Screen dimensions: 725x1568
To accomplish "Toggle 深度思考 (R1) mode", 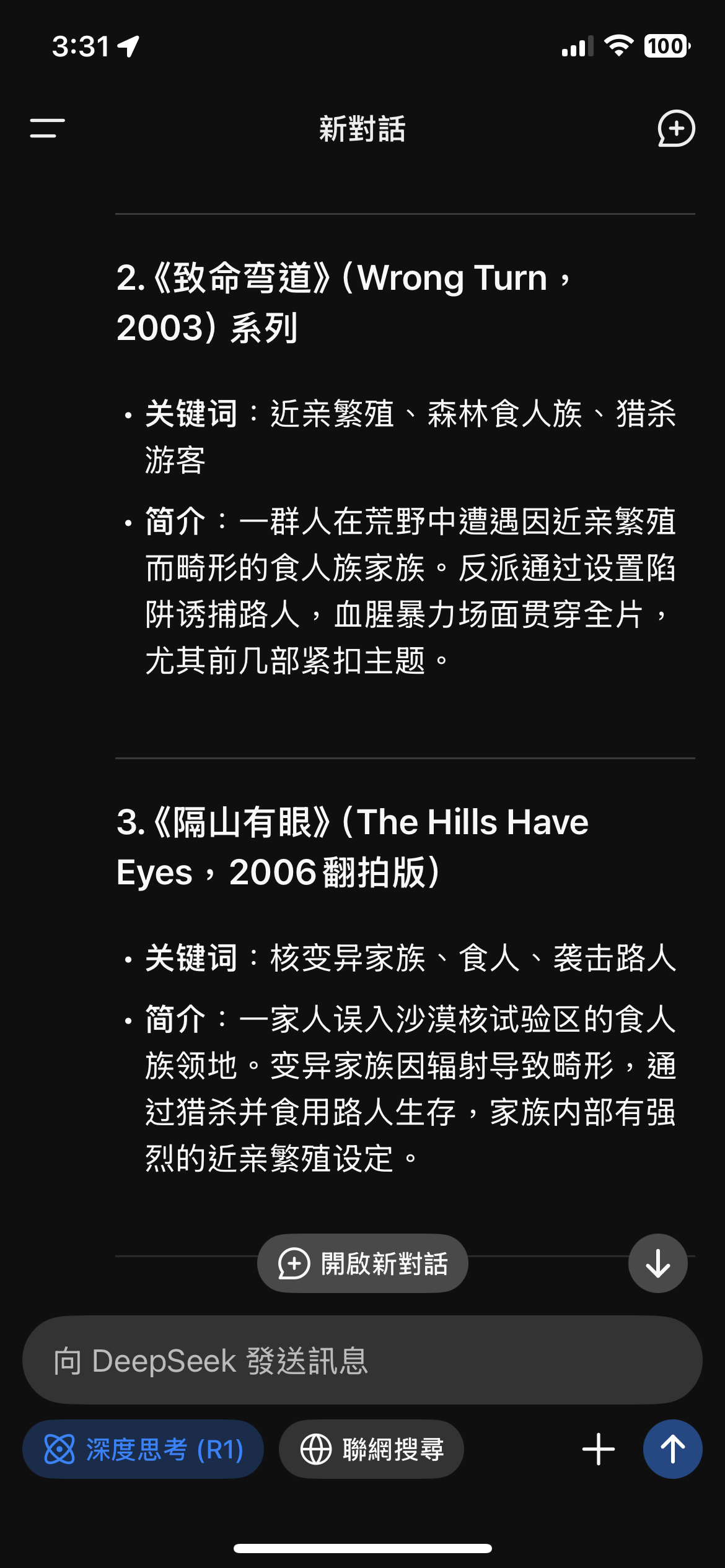I will (143, 1449).
